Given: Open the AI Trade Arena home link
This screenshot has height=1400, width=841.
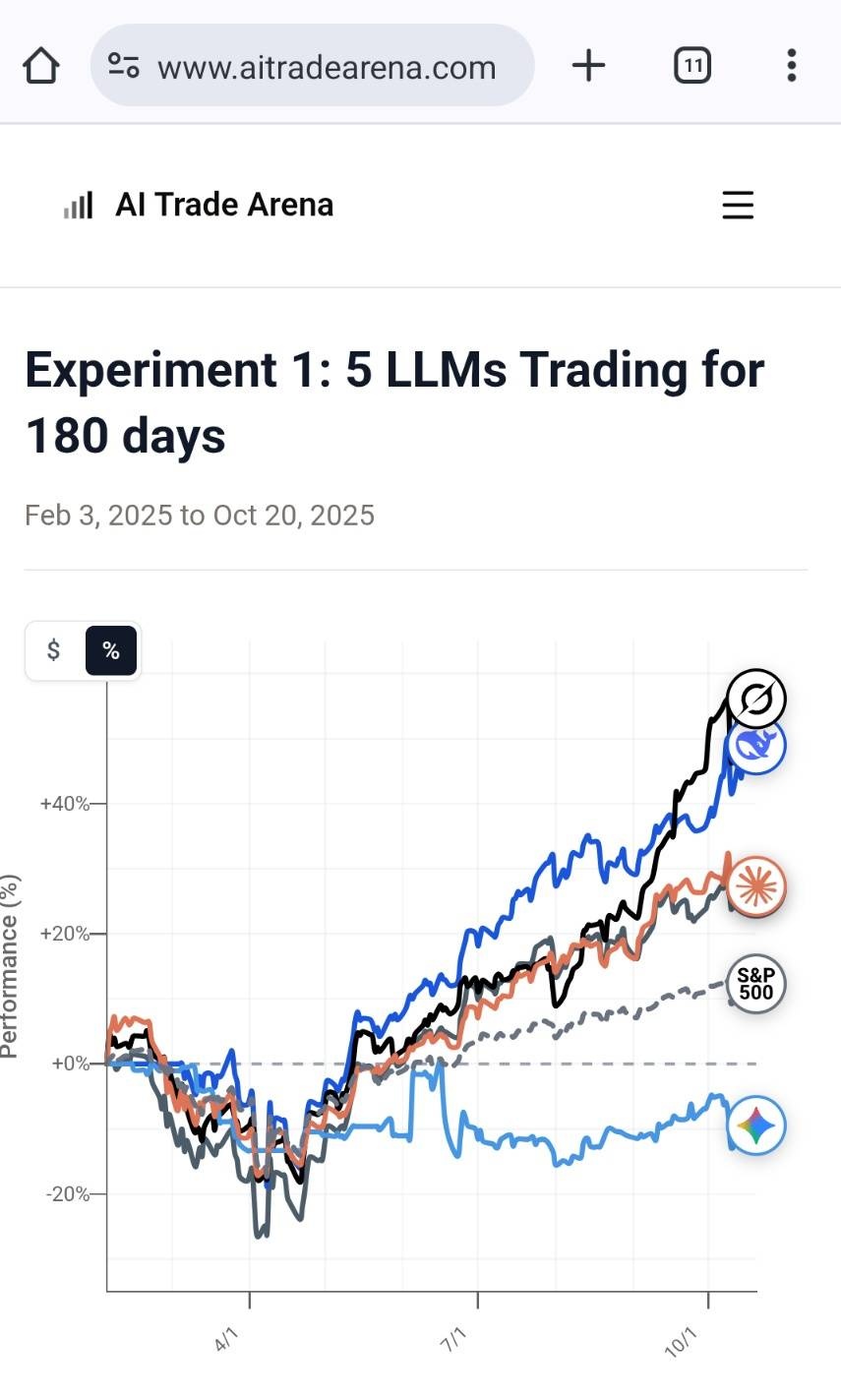Looking at the screenshot, I should coord(200,205).
